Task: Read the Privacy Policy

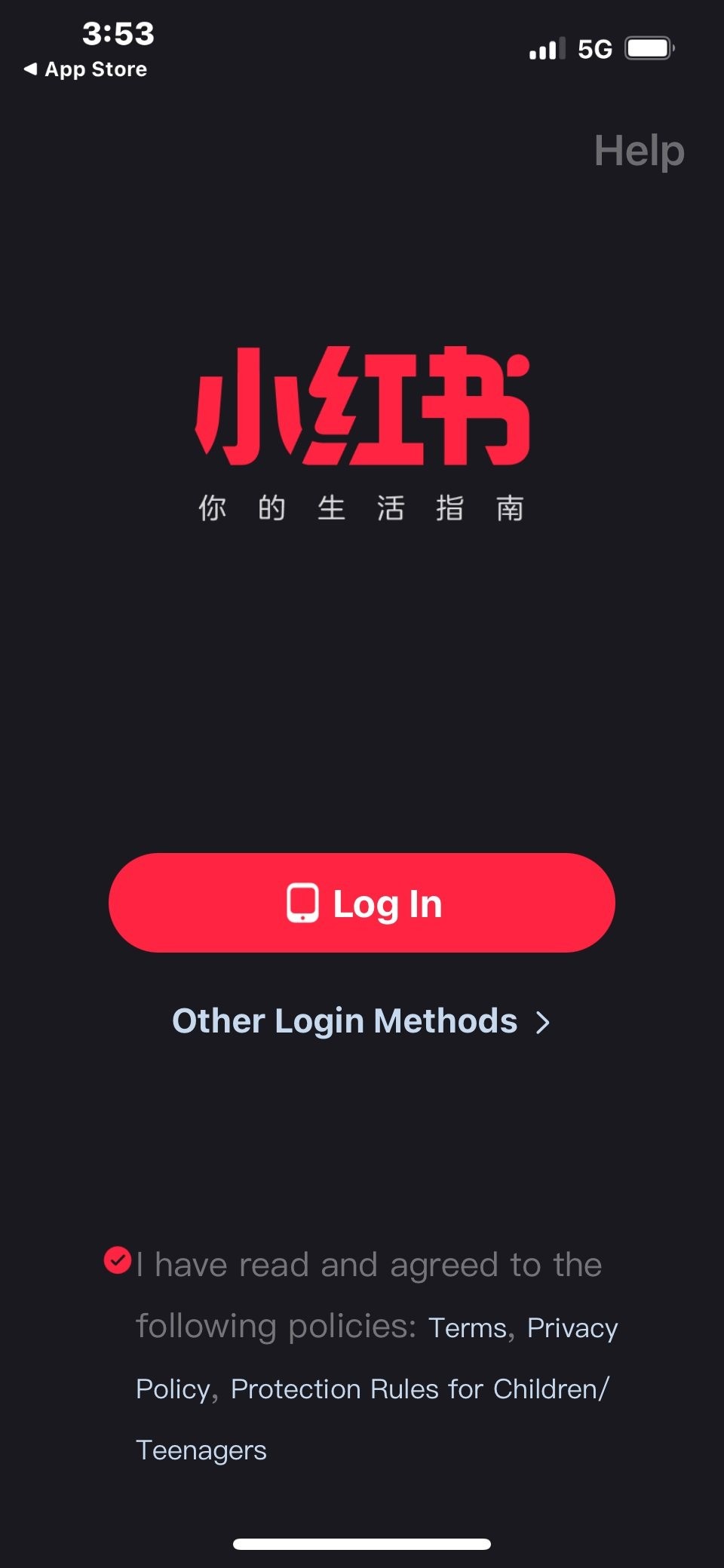Action: click(x=572, y=1327)
